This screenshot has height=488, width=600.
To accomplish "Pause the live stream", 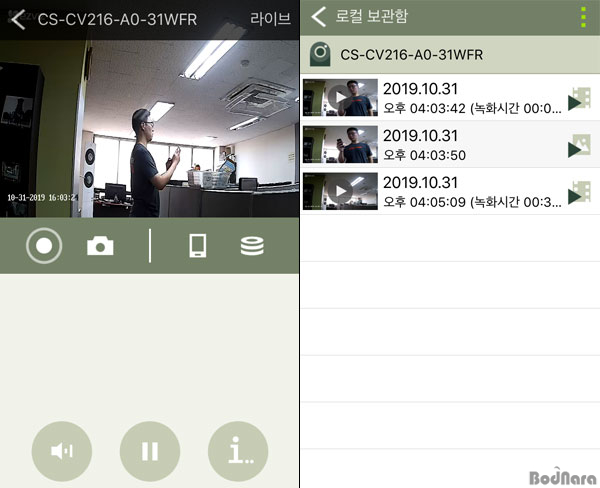I will [150, 451].
